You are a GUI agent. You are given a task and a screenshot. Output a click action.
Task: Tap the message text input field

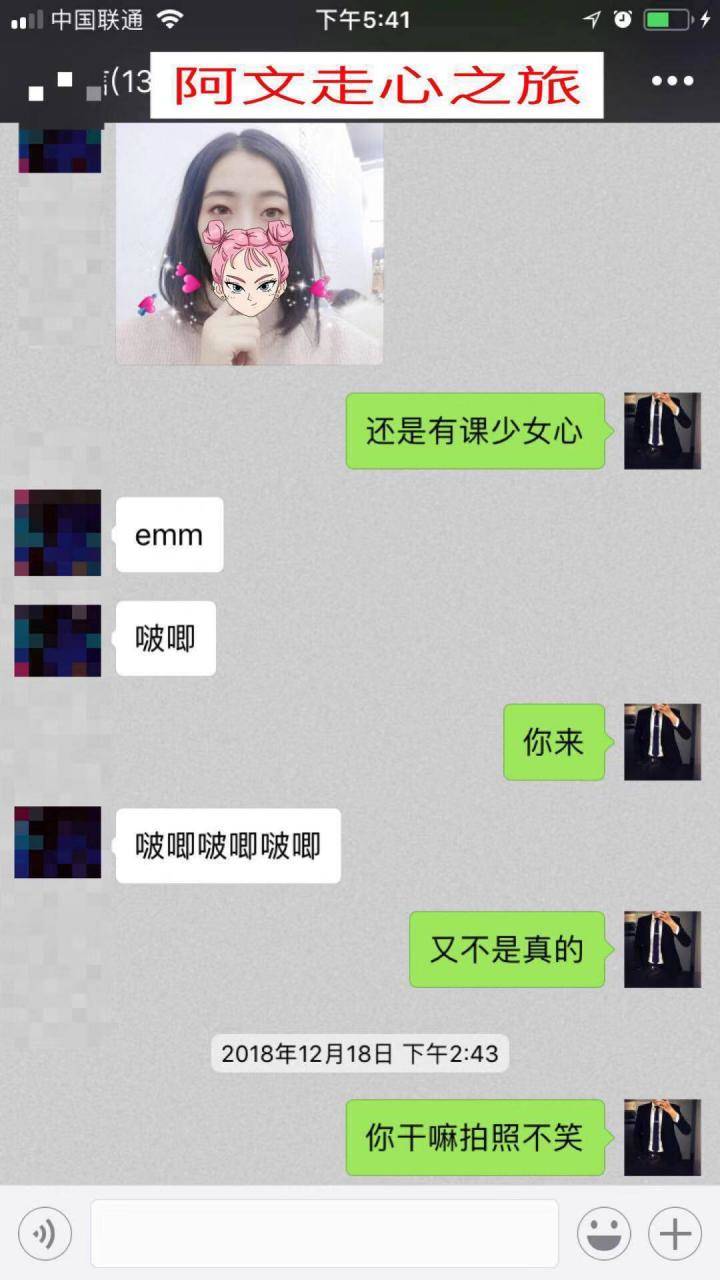pyautogui.click(x=324, y=1234)
